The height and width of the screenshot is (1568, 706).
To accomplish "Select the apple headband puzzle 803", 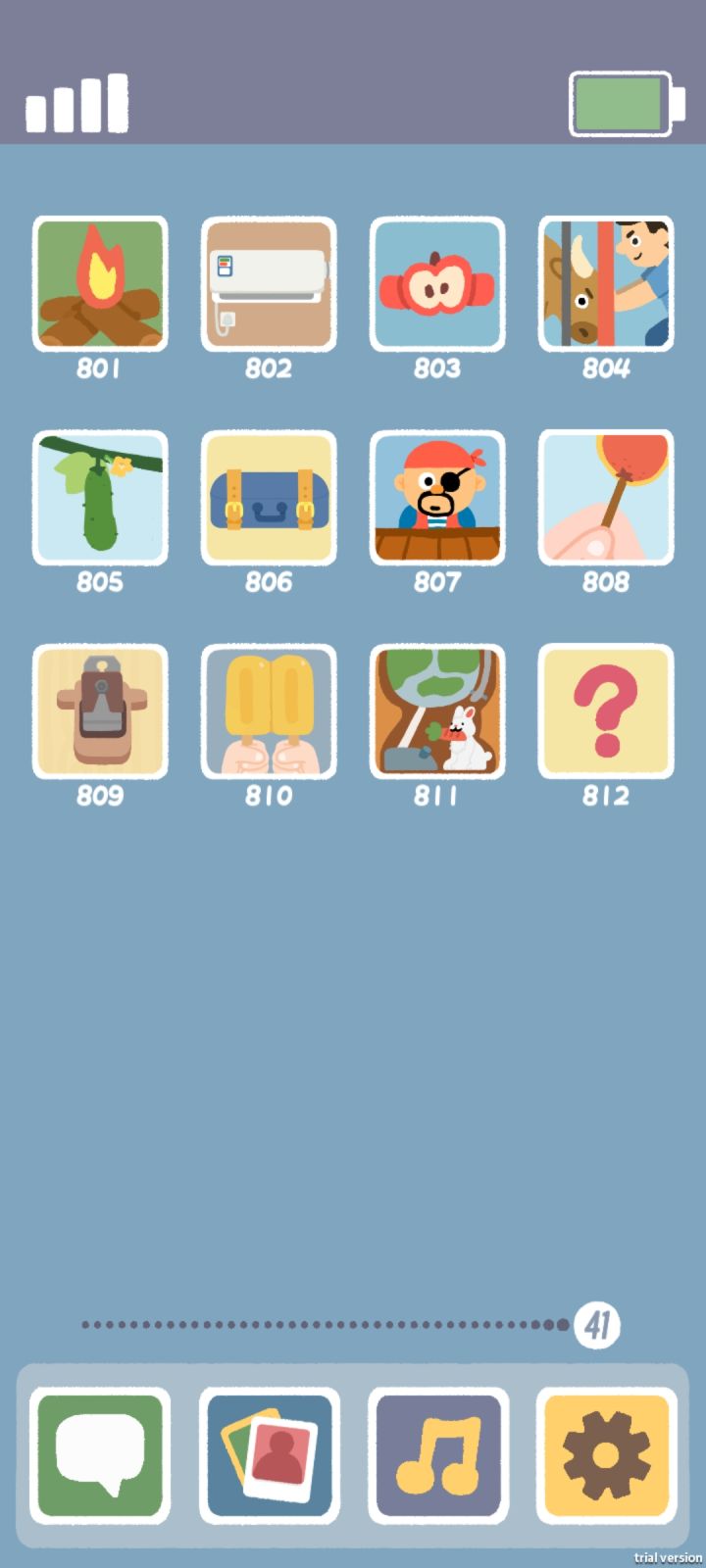I will pyautogui.click(x=437, y=284).
